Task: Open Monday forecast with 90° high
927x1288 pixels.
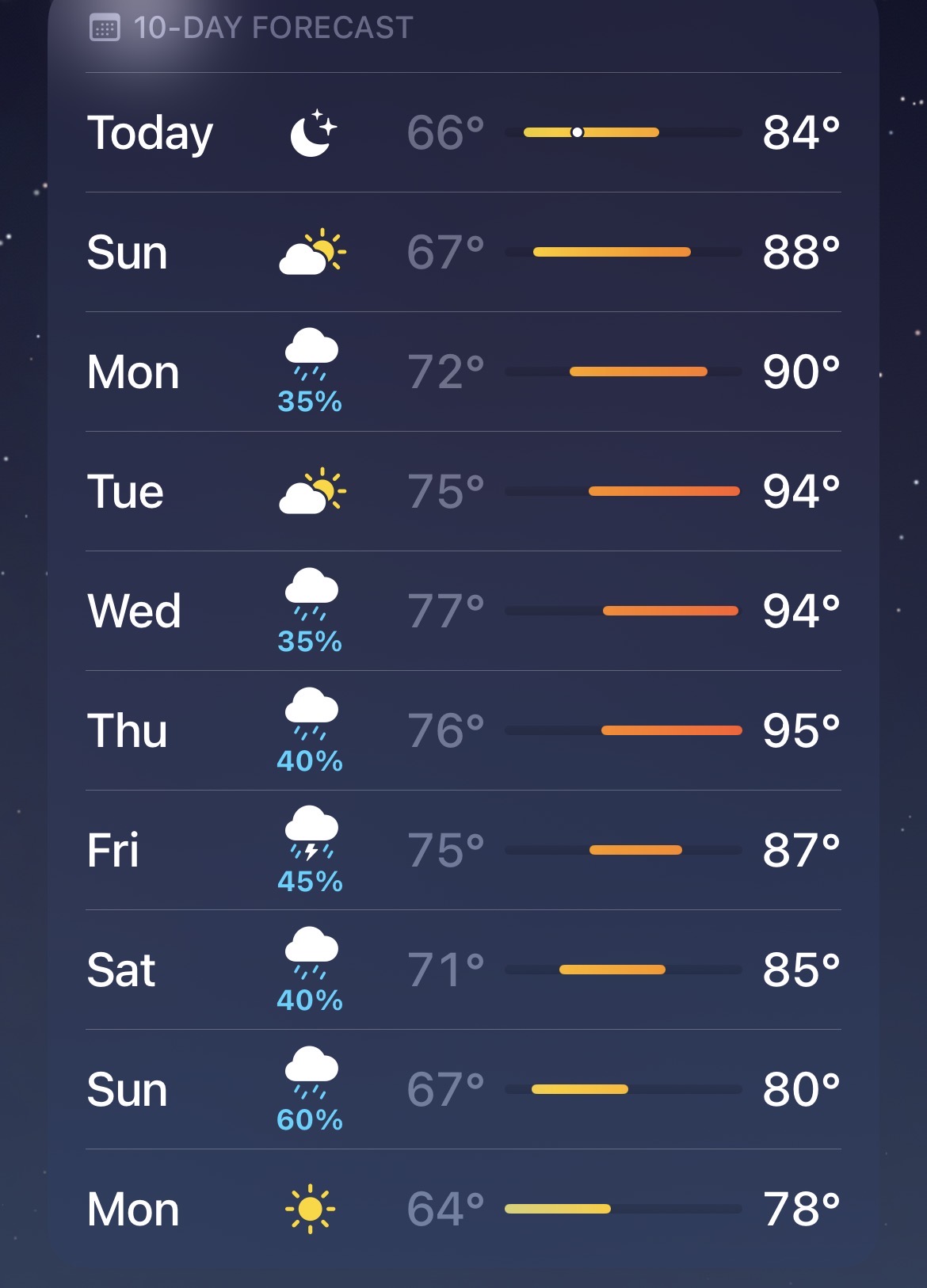Action: pos(463,372)
